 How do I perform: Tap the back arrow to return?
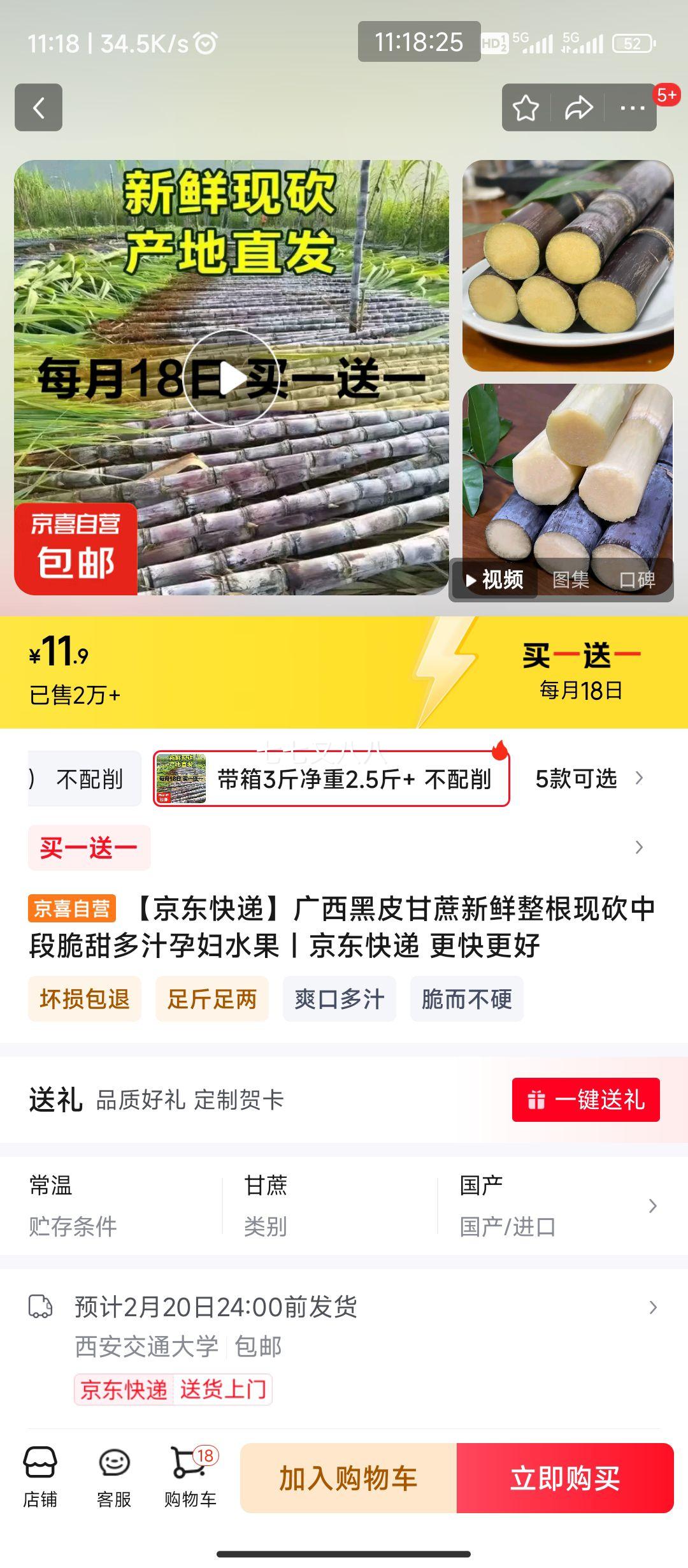point(39,107)
